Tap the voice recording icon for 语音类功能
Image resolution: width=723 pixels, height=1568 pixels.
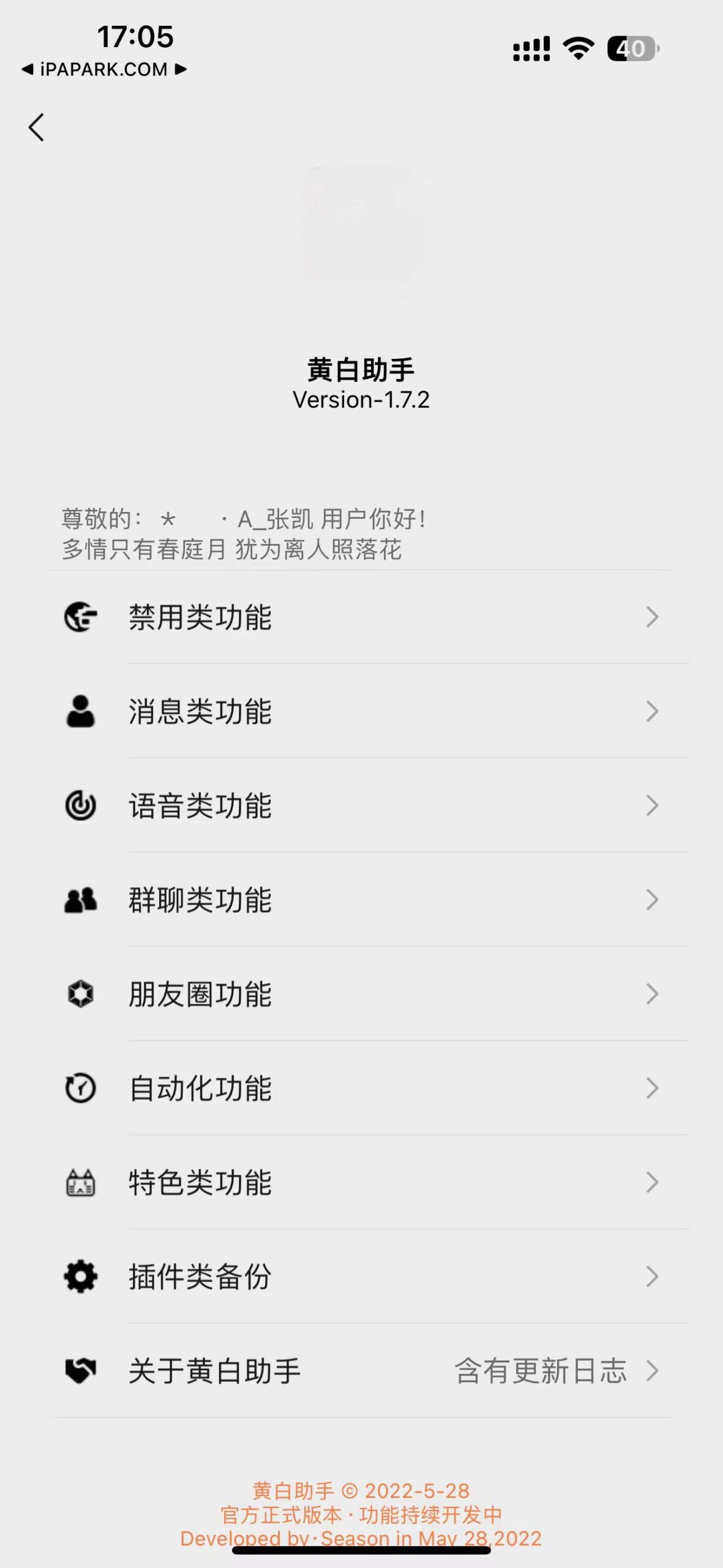(x=80, y=805)
